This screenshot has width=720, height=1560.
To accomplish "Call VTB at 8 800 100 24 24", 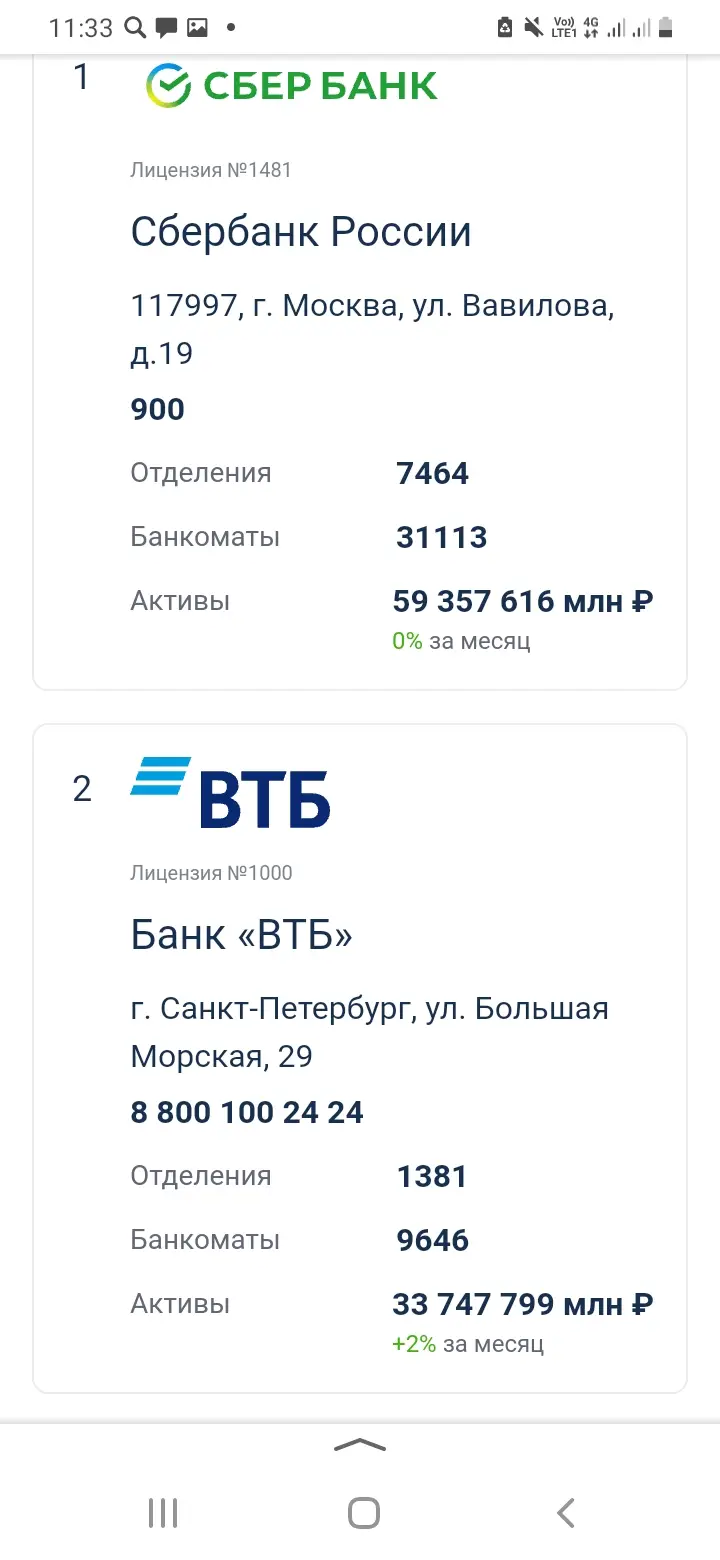I will click(247, 1112).
